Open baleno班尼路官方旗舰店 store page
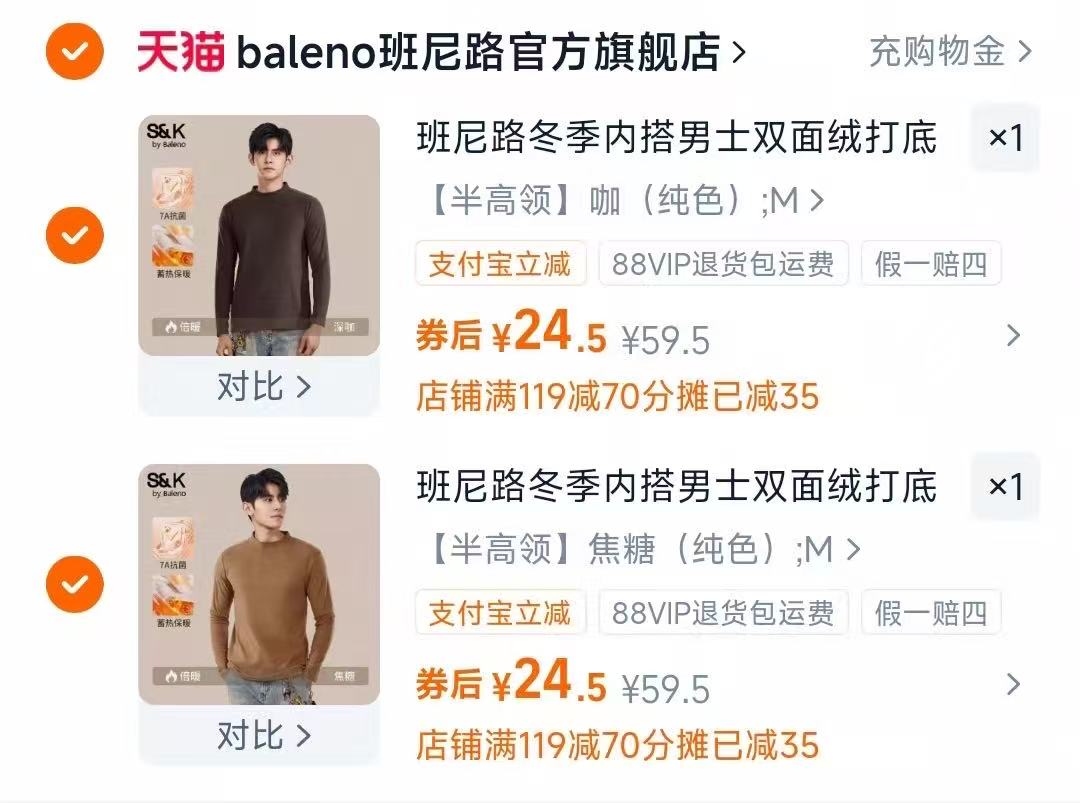This screenshot has height=803, width=1080. 478,52
